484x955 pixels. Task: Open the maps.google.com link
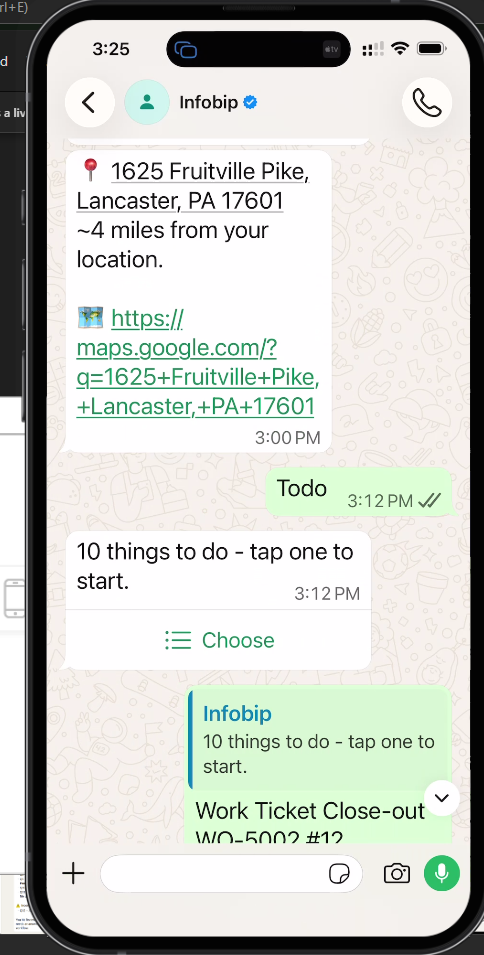[198, 362]
